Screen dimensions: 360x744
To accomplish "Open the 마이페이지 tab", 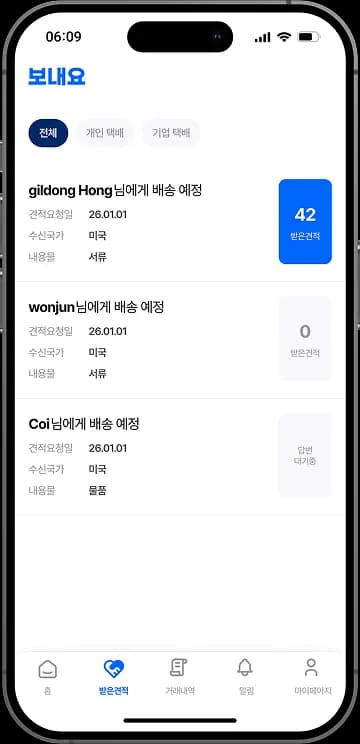I will point(312,677).
